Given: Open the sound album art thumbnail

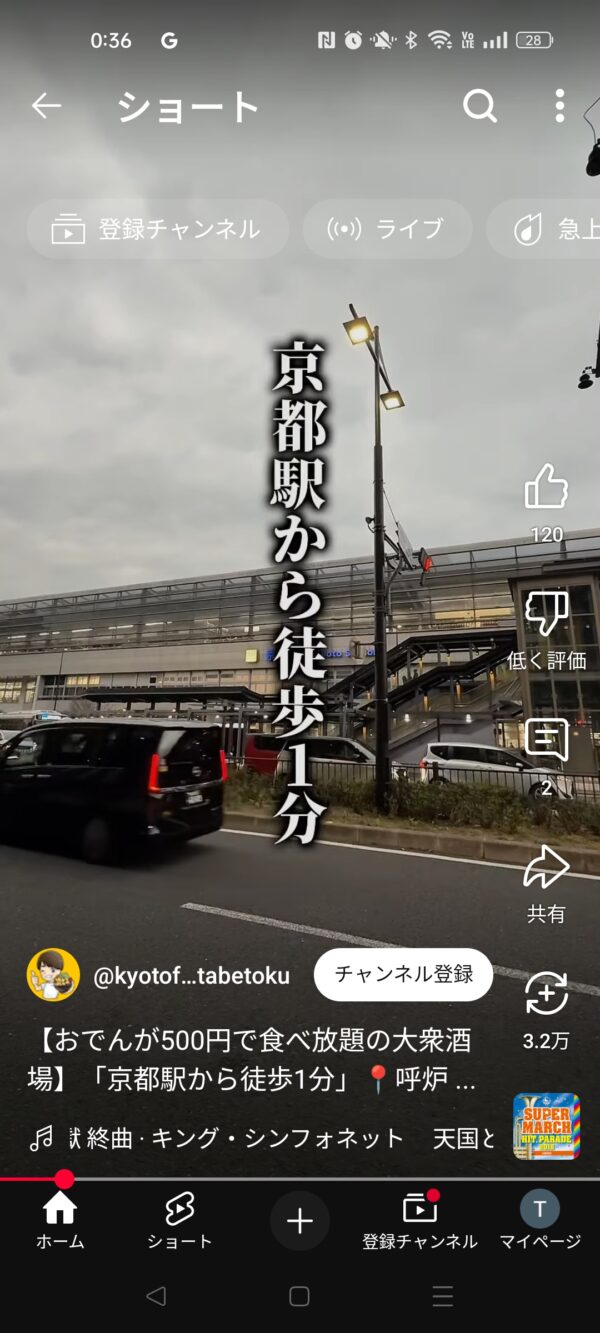Looking at the screenshot, I should point(546,1126).
